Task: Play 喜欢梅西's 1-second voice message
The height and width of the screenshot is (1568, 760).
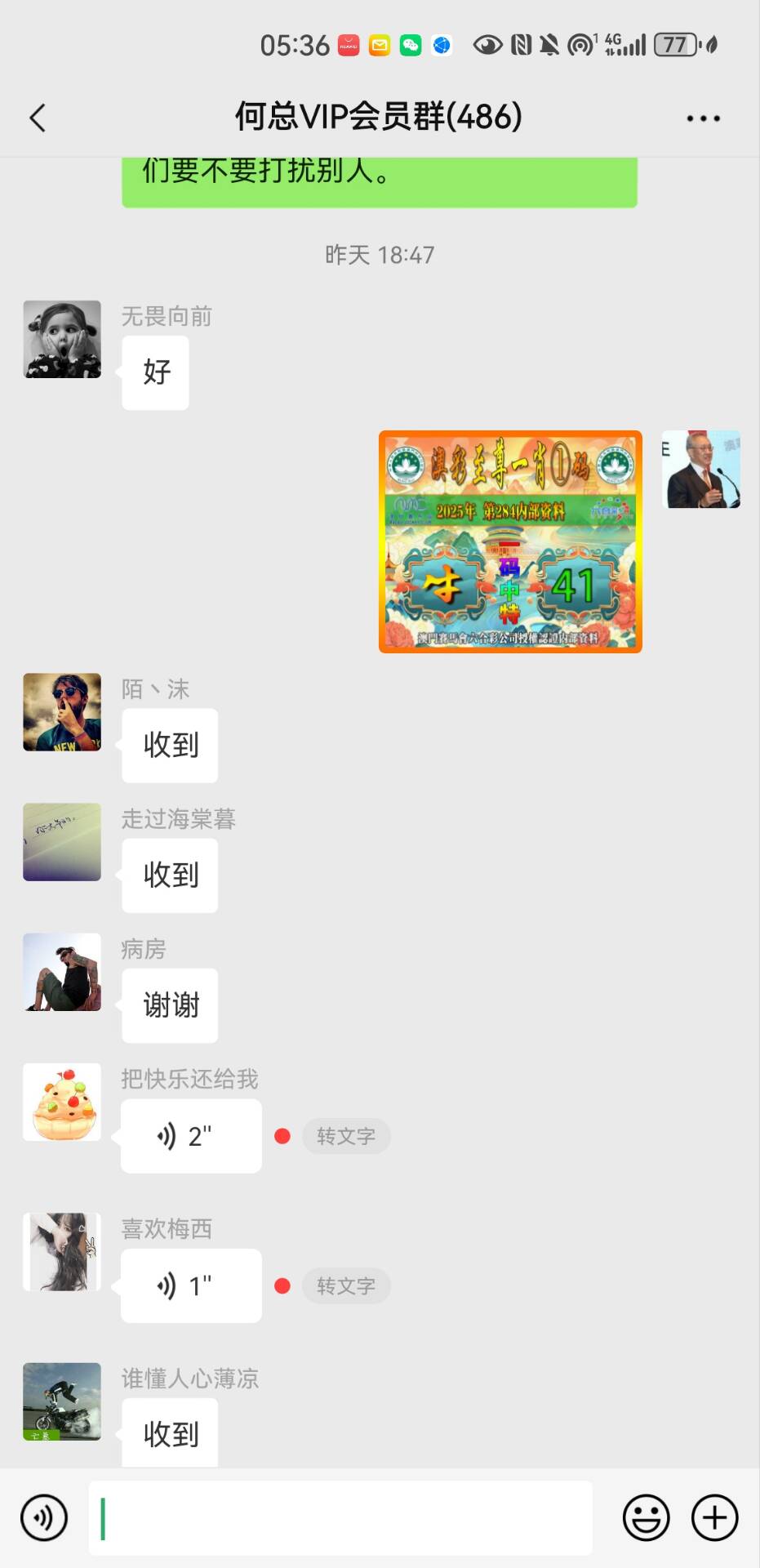Action: tap(191, 1286)
